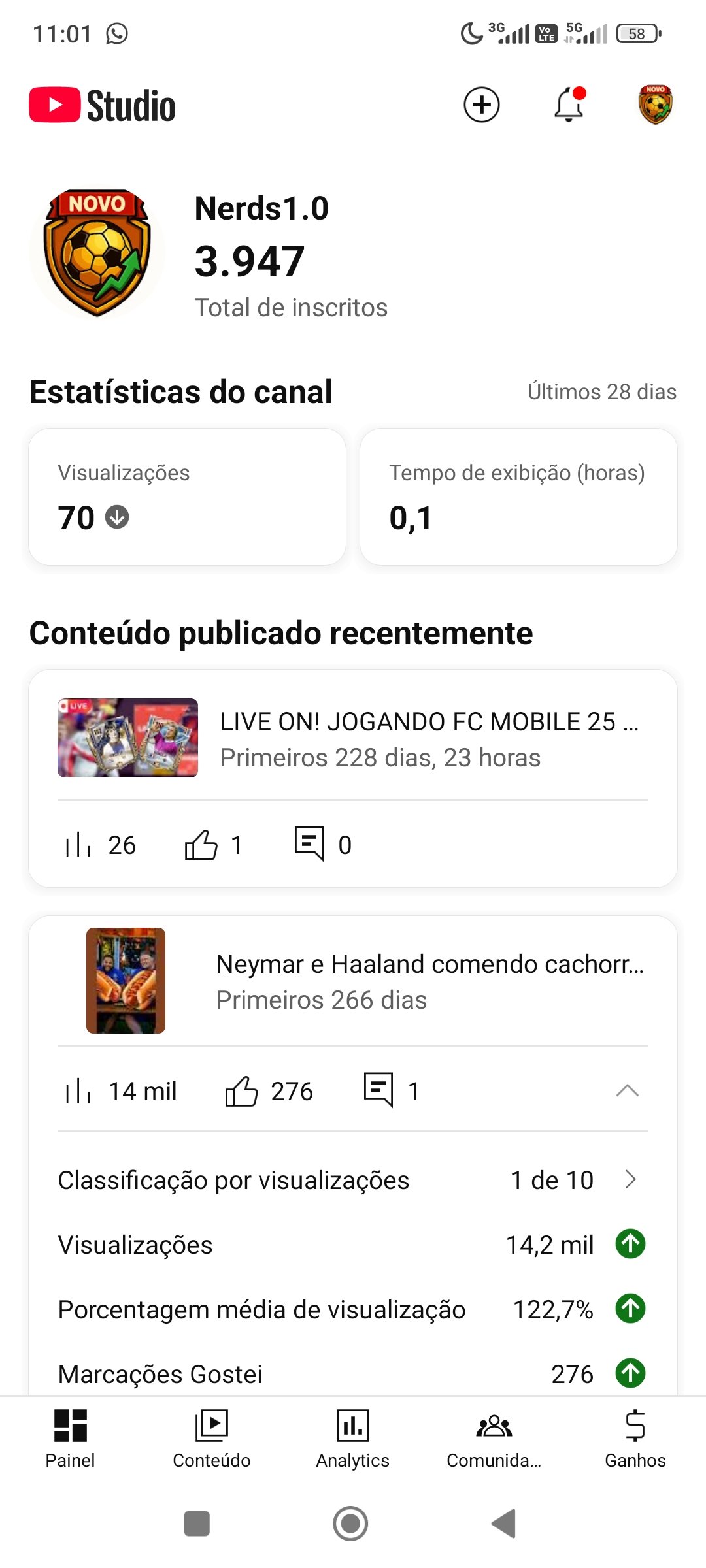The height and width of the screenshot is (1568, 706).
Task: Switch to the Painel tab
Action: pyautogui.click(x=70, y=1437)
